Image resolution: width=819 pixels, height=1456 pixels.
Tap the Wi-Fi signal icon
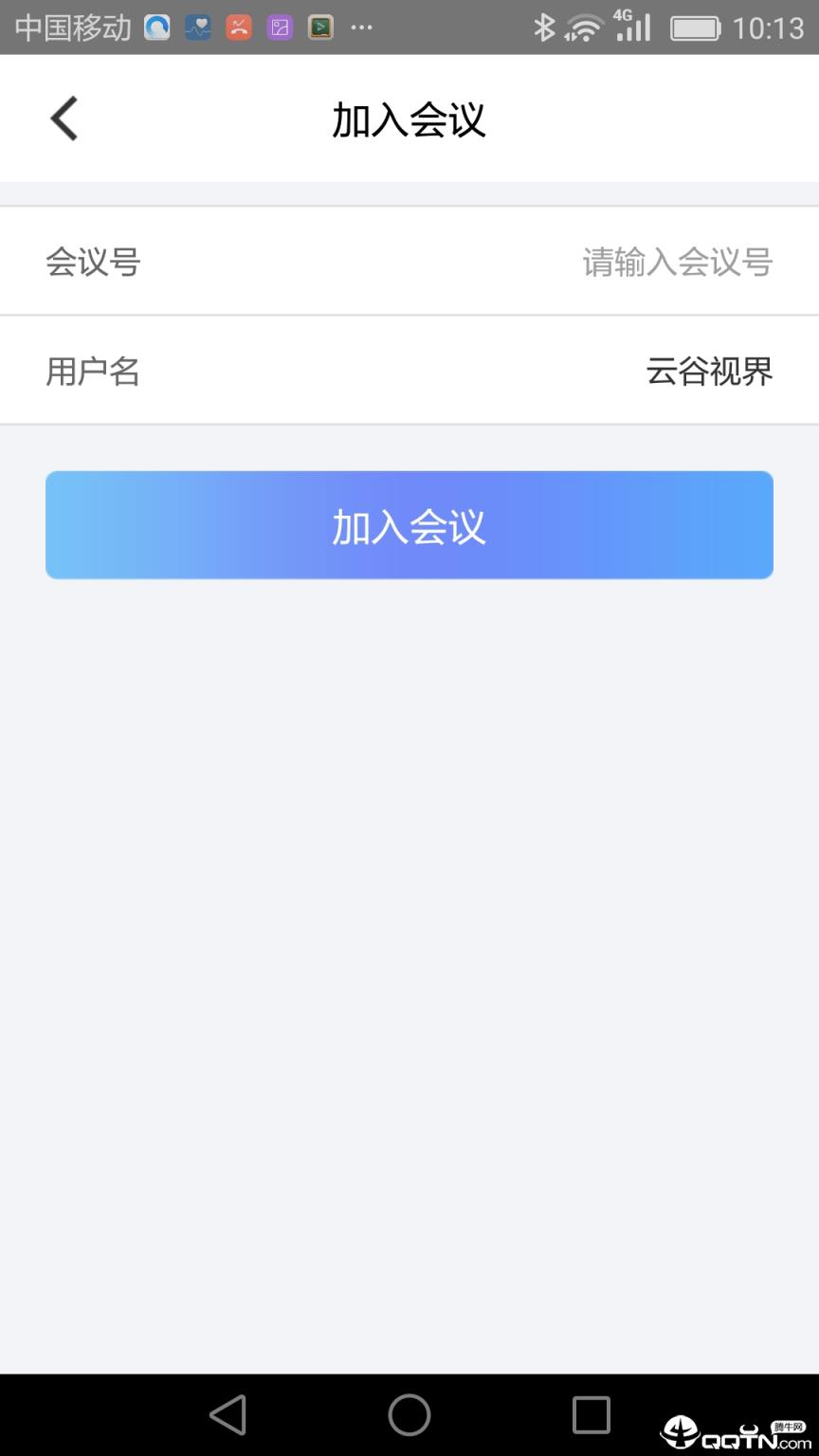pyautogui.click(x=585, y=27)
